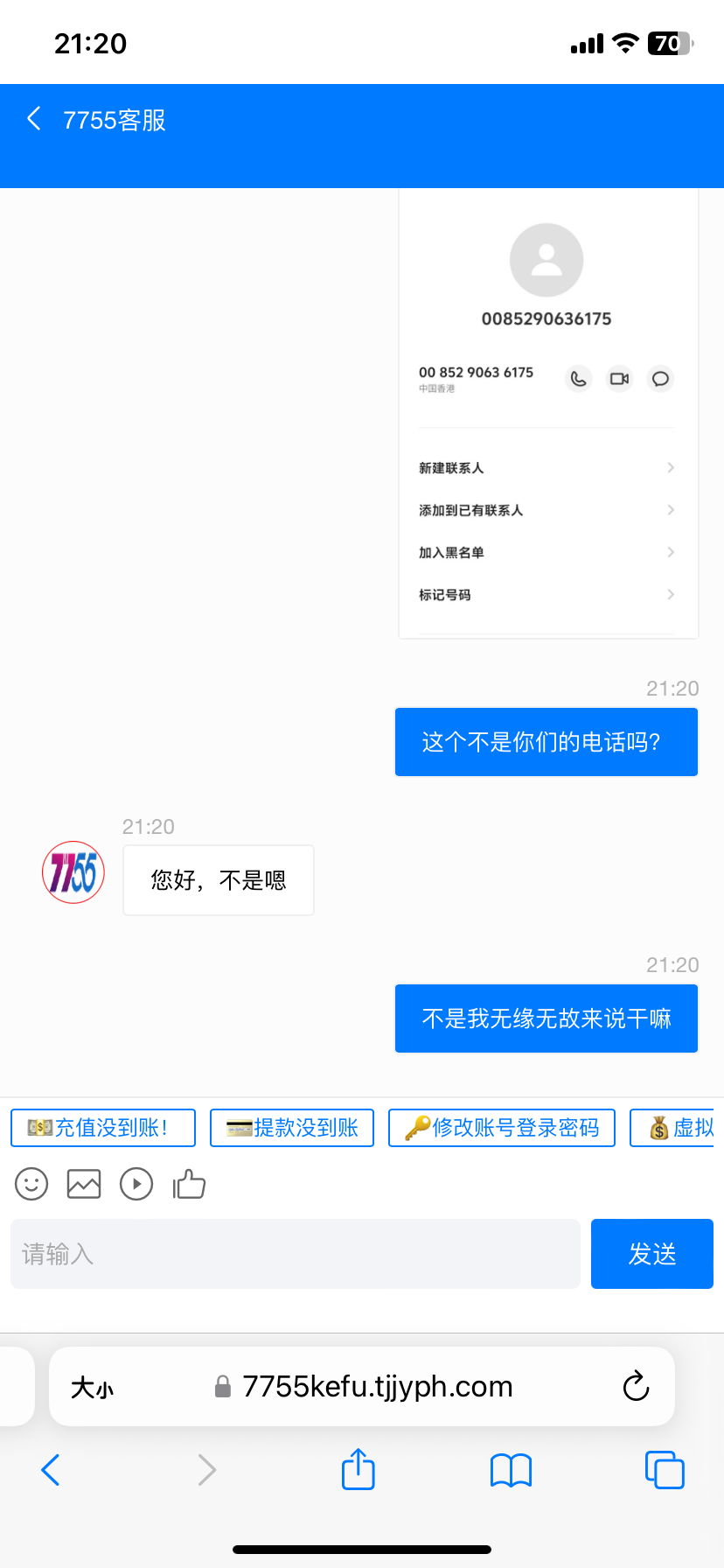This screenshot has height=1568, width=724.
Task: Open the emoji picker
Action: click(31, 1185)
